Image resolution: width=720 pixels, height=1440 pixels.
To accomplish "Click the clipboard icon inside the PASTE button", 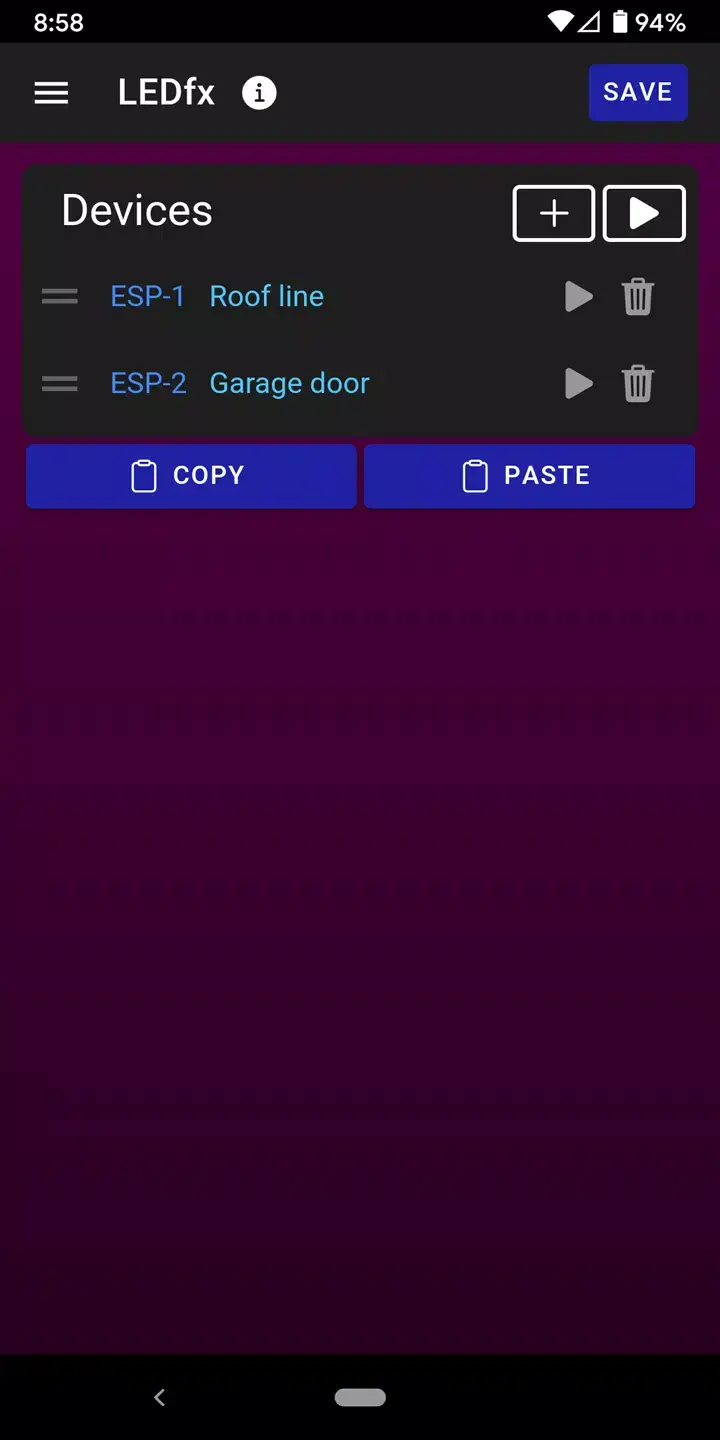I will point(475,476).
